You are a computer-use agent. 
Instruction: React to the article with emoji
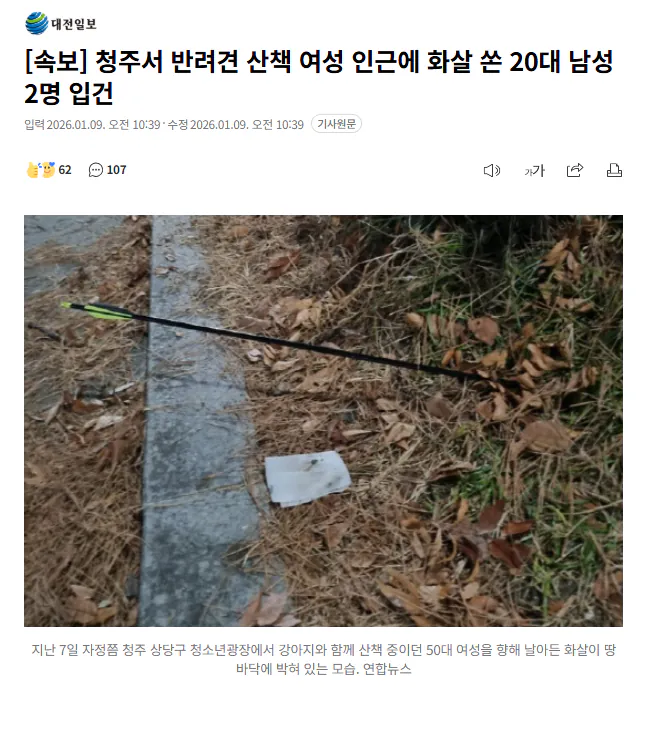(48, 170)
